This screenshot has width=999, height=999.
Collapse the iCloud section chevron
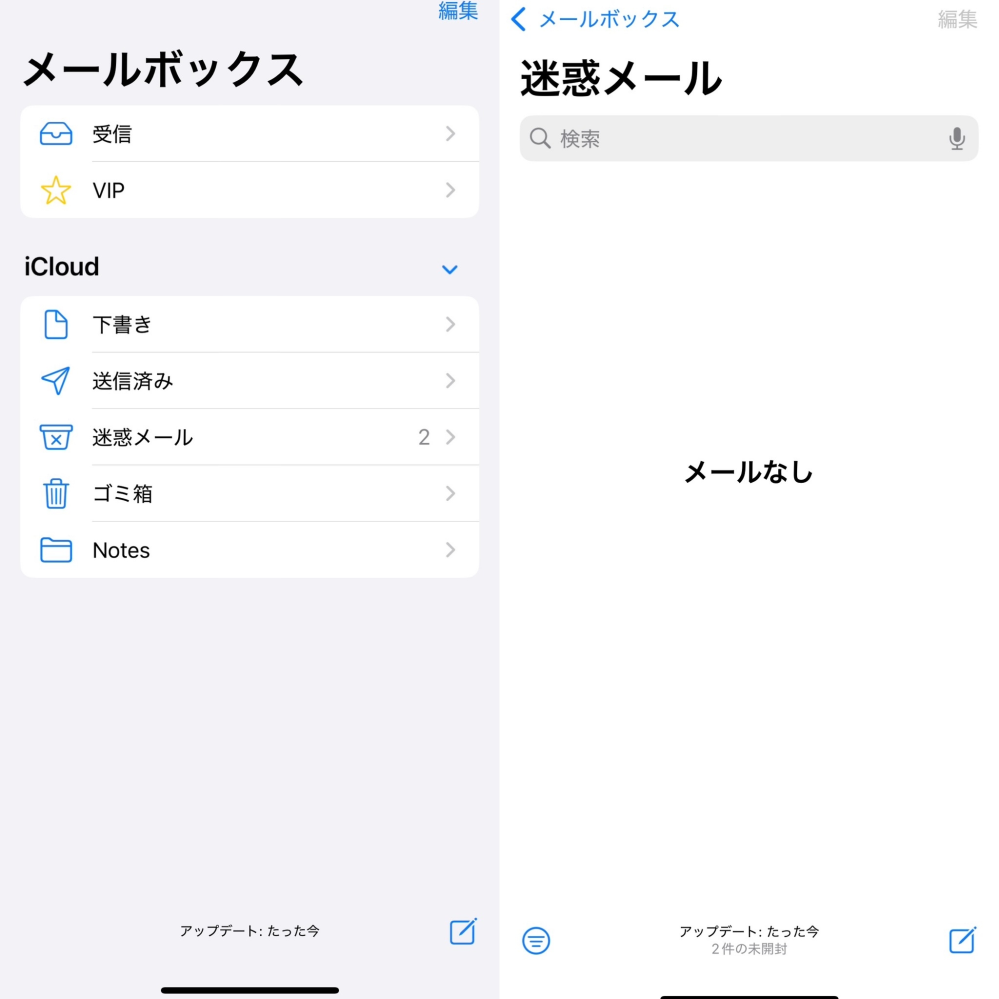(450, 269)
